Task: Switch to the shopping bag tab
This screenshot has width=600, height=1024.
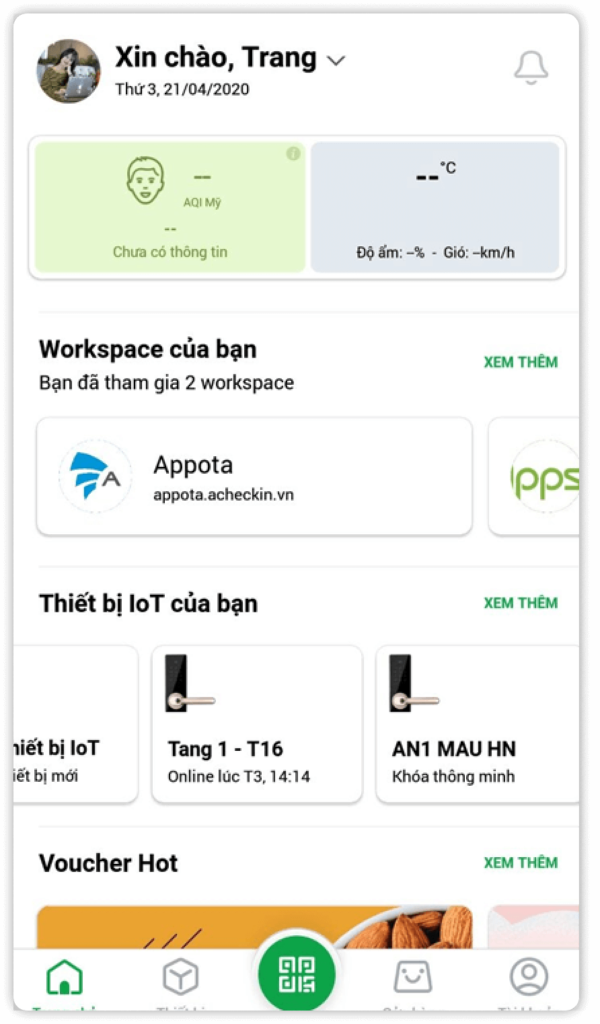Action: tap(413, 977)
